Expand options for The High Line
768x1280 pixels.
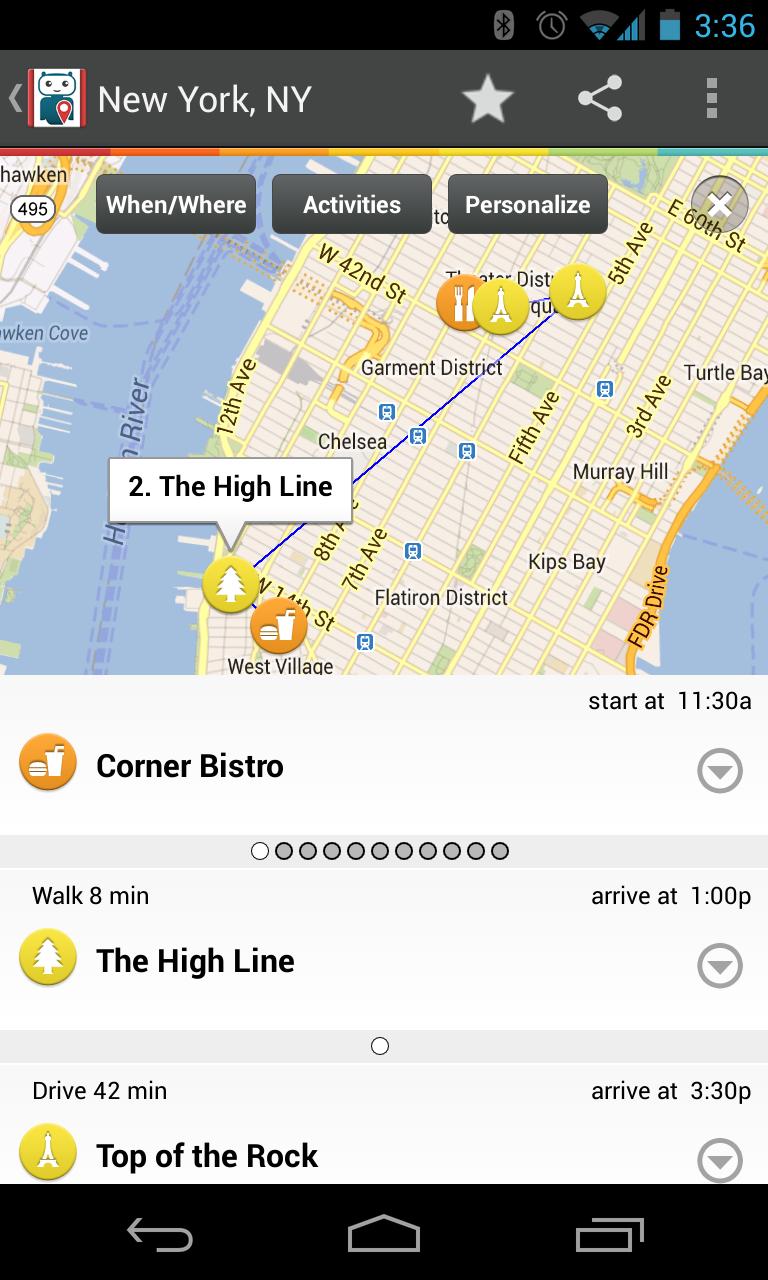pos(720,966)
